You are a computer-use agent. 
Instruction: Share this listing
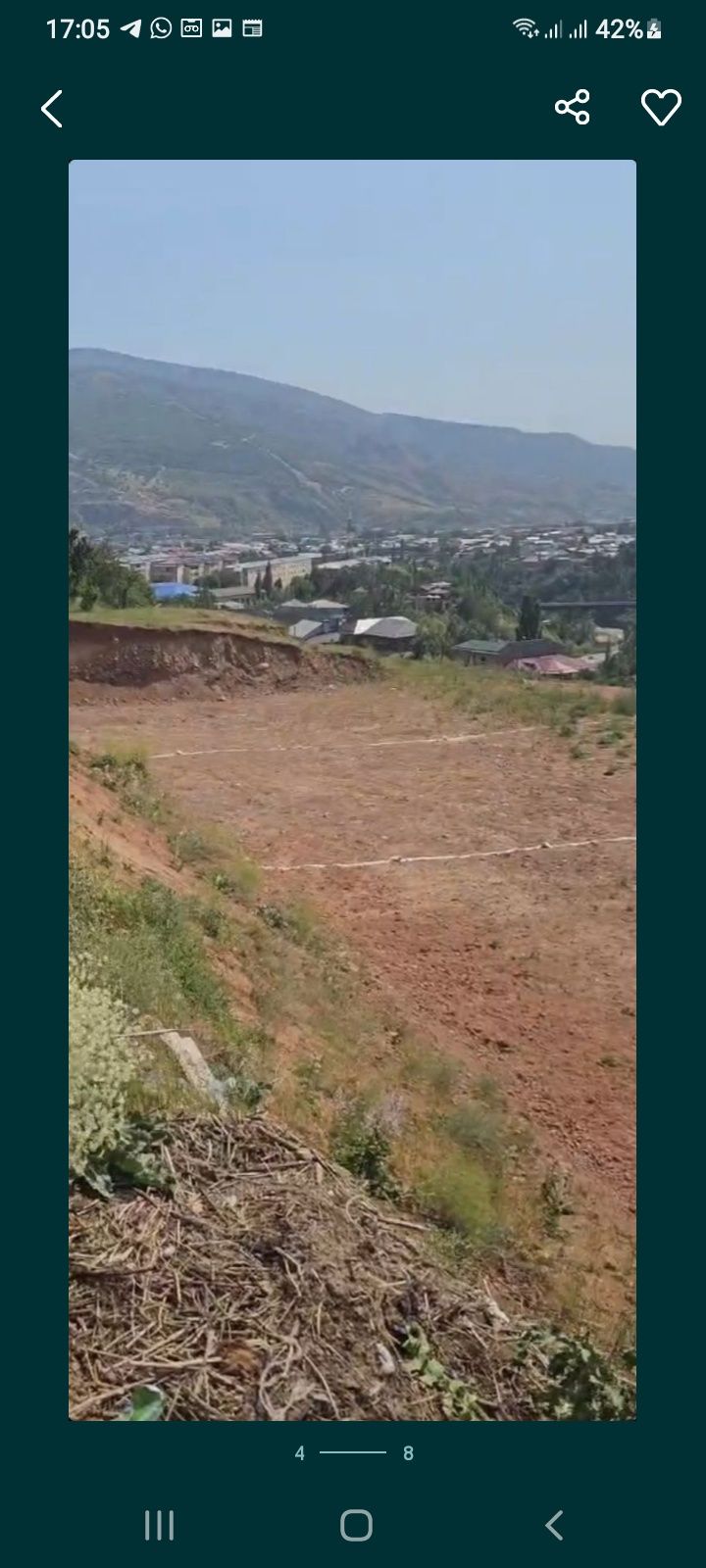[572, 107]
